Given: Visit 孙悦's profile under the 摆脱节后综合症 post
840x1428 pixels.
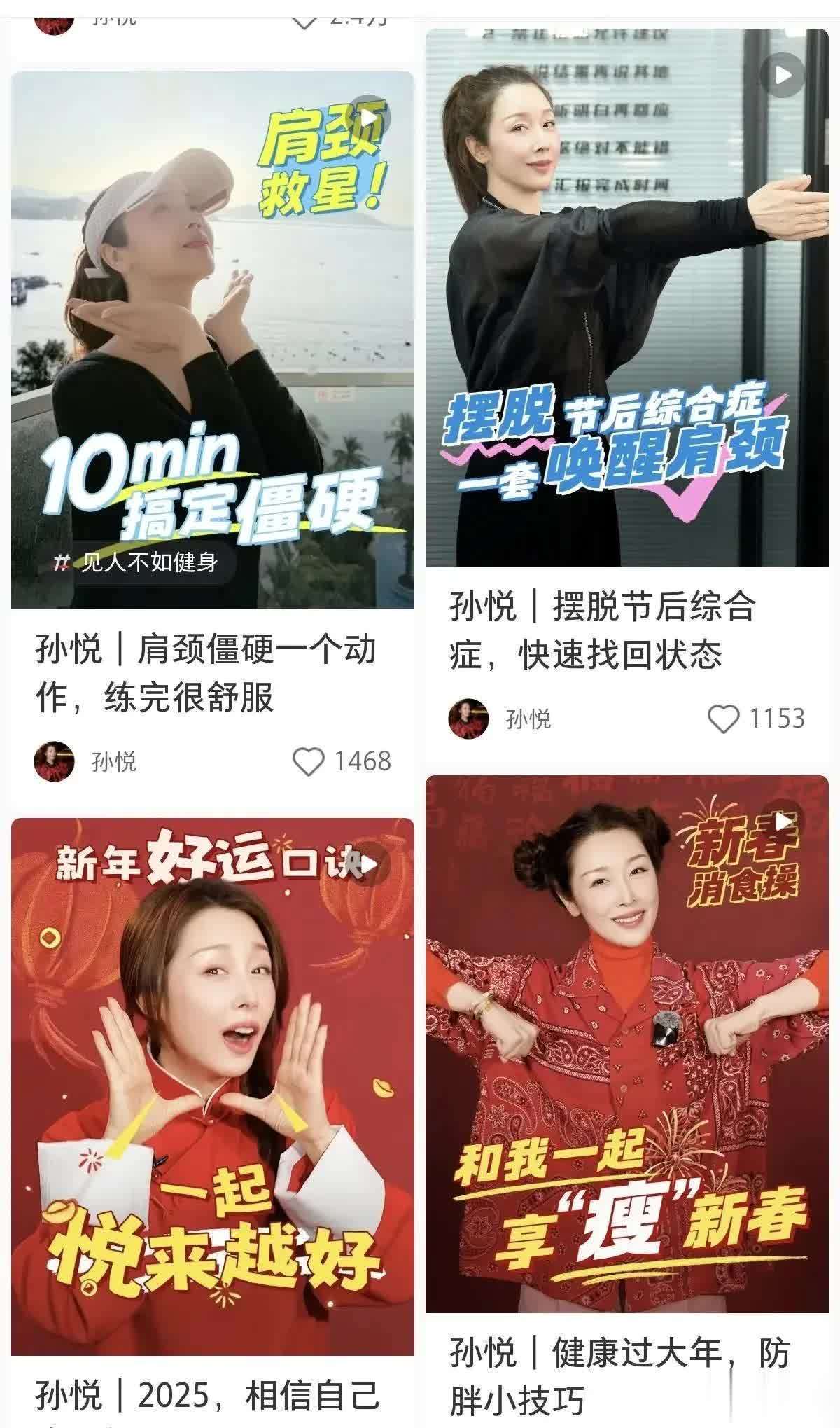Looking at the screenshot, I should pyautogui.click(x=469, y=719).
